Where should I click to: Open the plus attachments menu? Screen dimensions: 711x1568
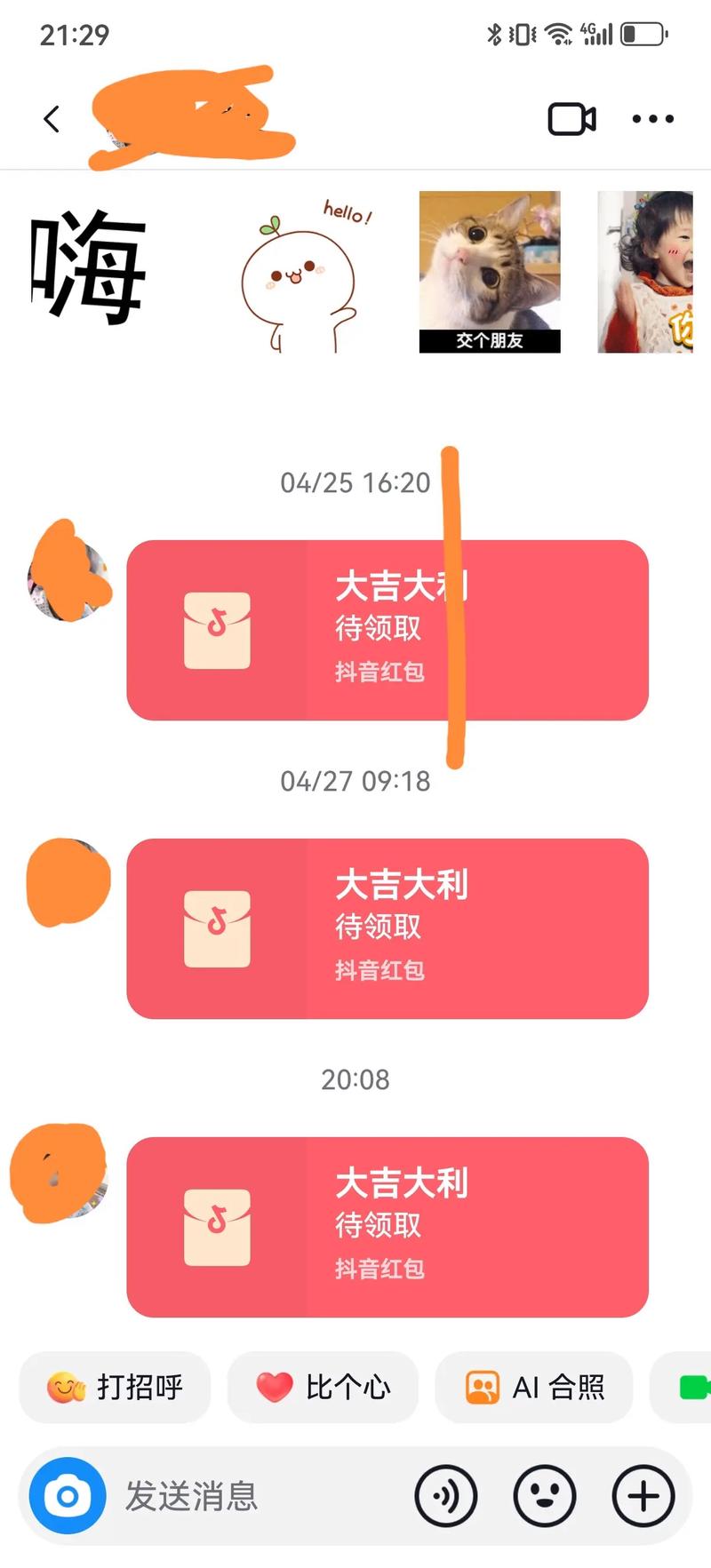coord(643,1497)
